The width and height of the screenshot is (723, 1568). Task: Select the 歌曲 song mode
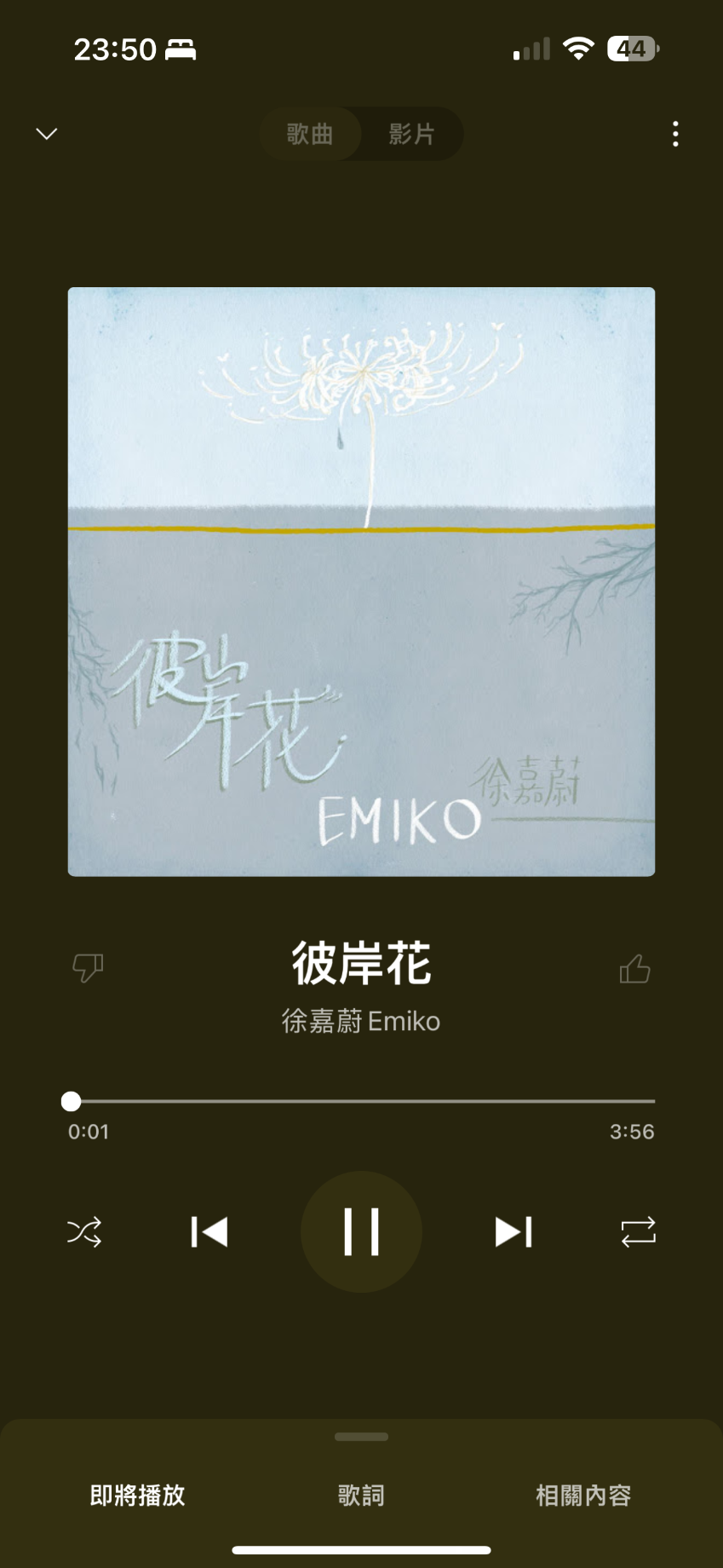point(310,134)
